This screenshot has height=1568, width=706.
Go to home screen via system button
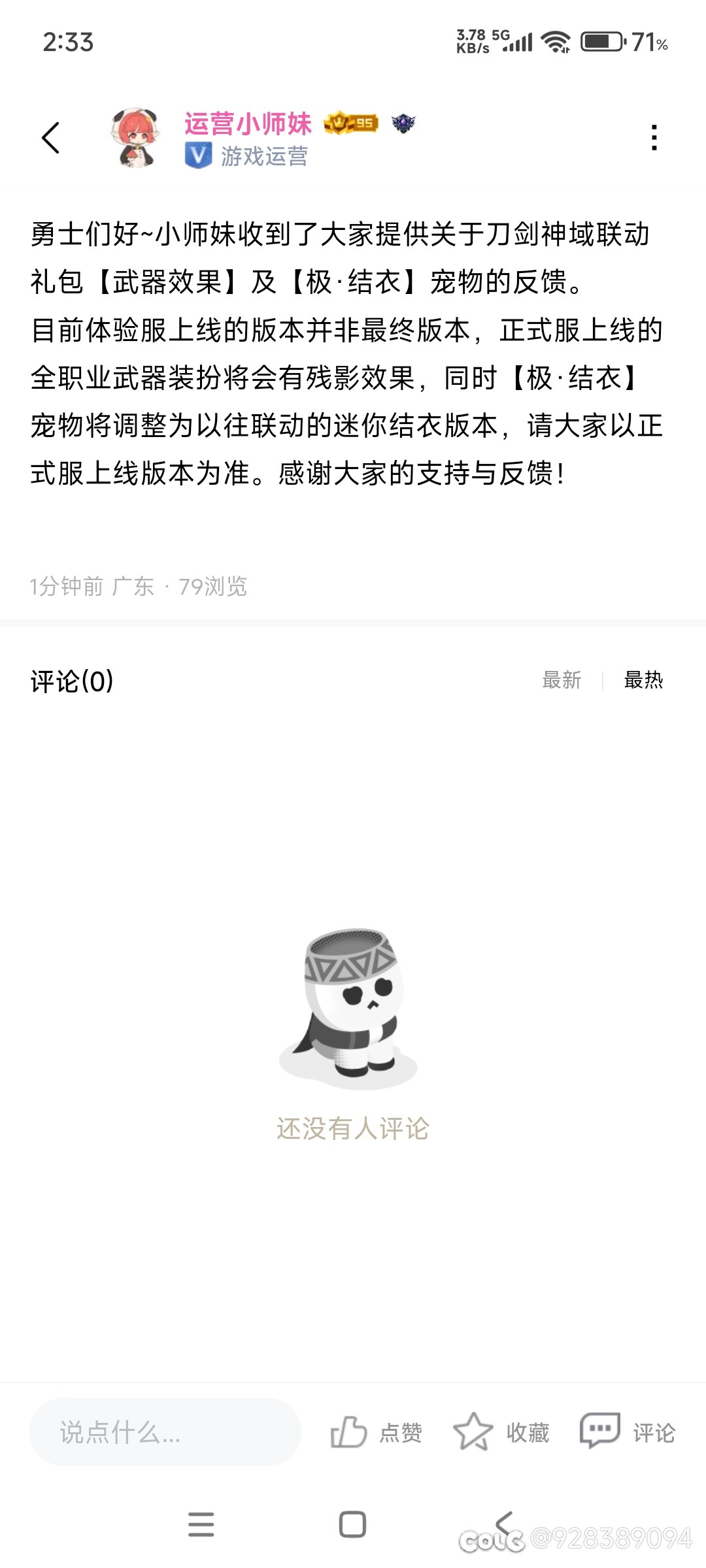coord(352,1524)
